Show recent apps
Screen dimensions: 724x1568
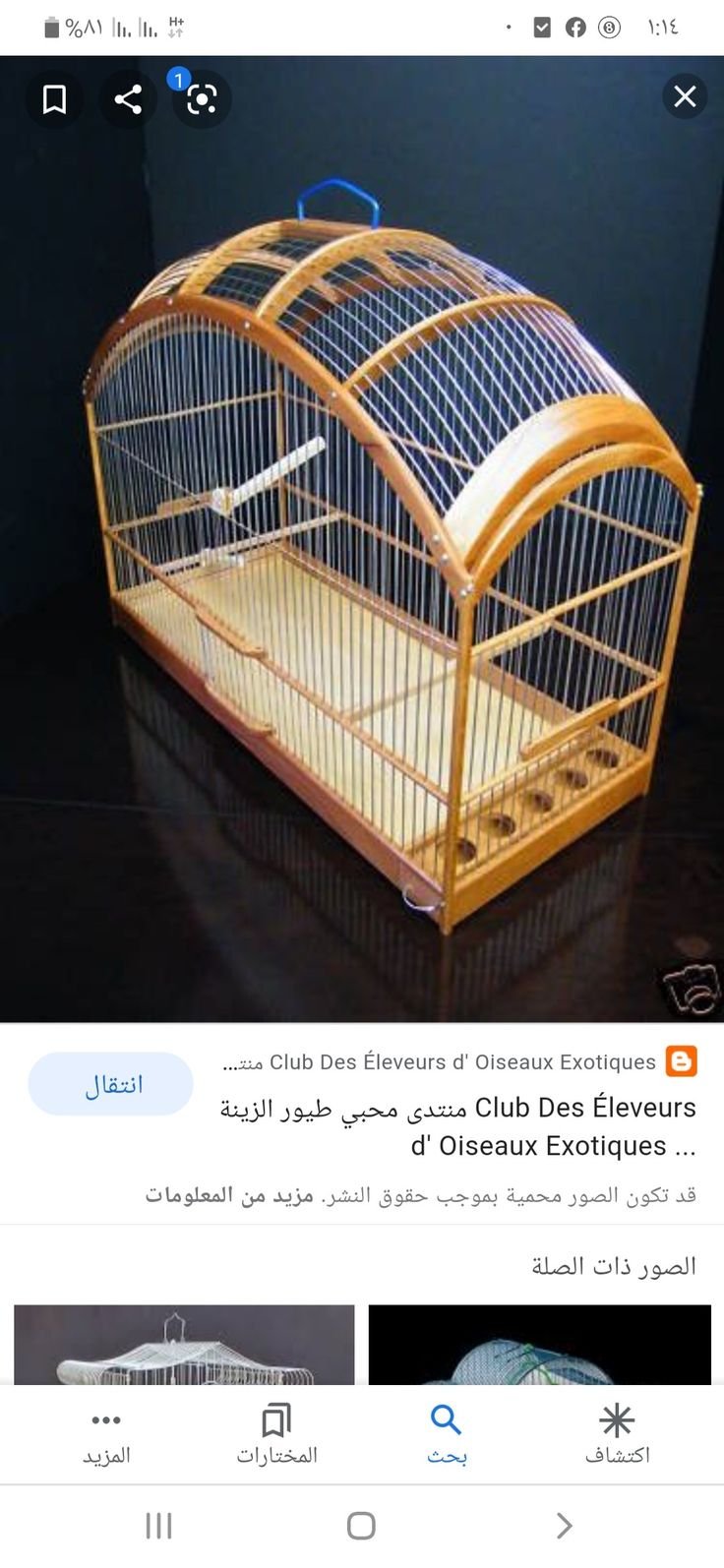click(159, 1526)
